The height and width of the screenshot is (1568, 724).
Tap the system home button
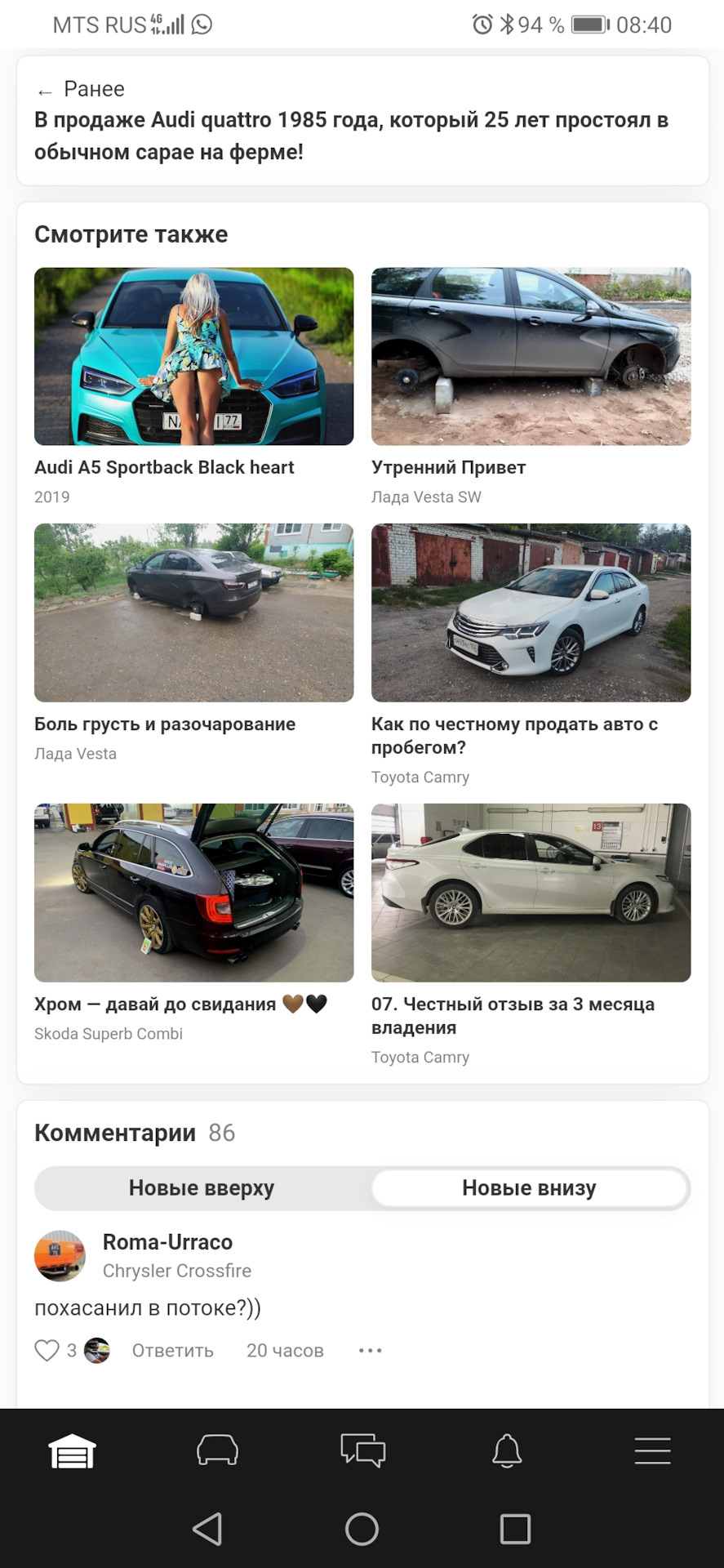pyautogui.click(x=362, y=1529)
